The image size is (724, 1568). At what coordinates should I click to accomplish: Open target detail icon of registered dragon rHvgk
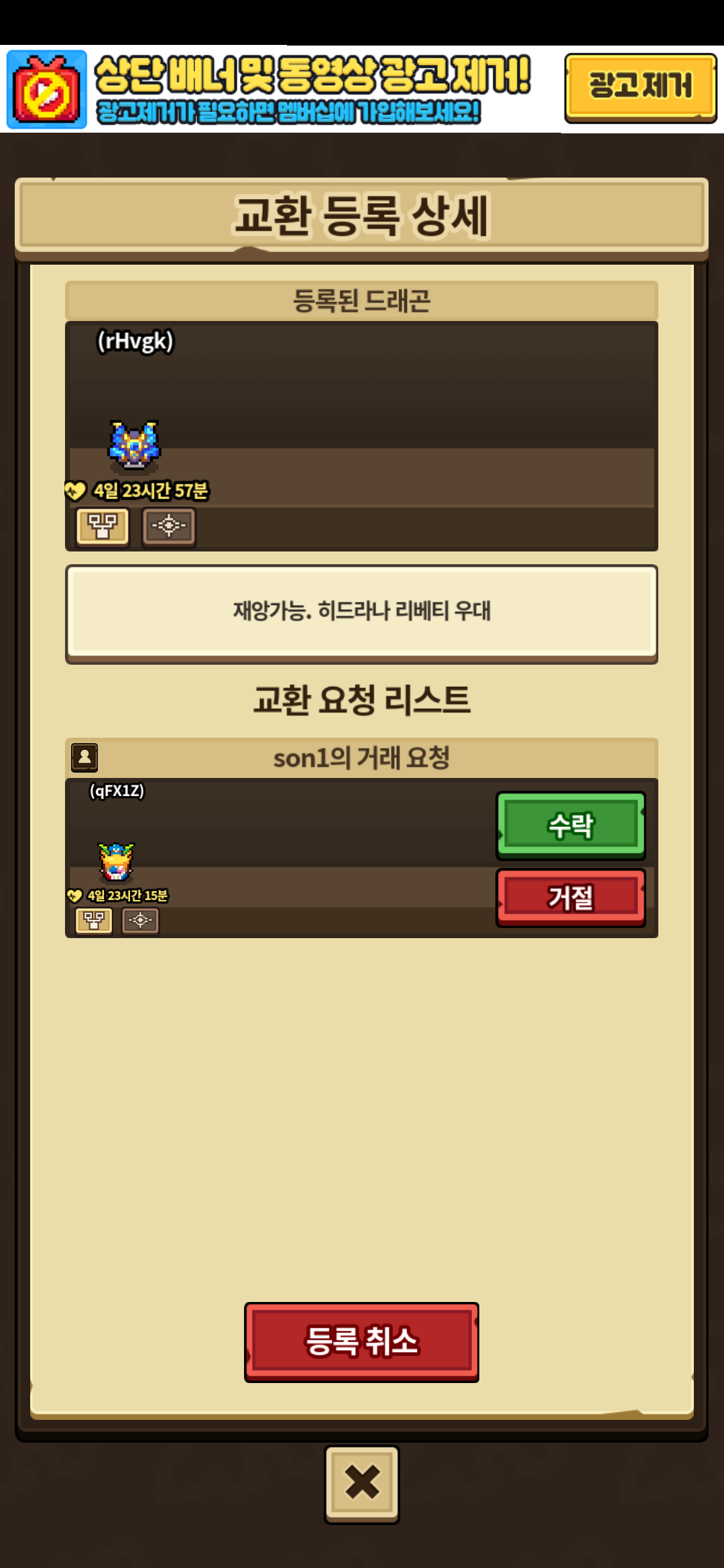point(168,527)
